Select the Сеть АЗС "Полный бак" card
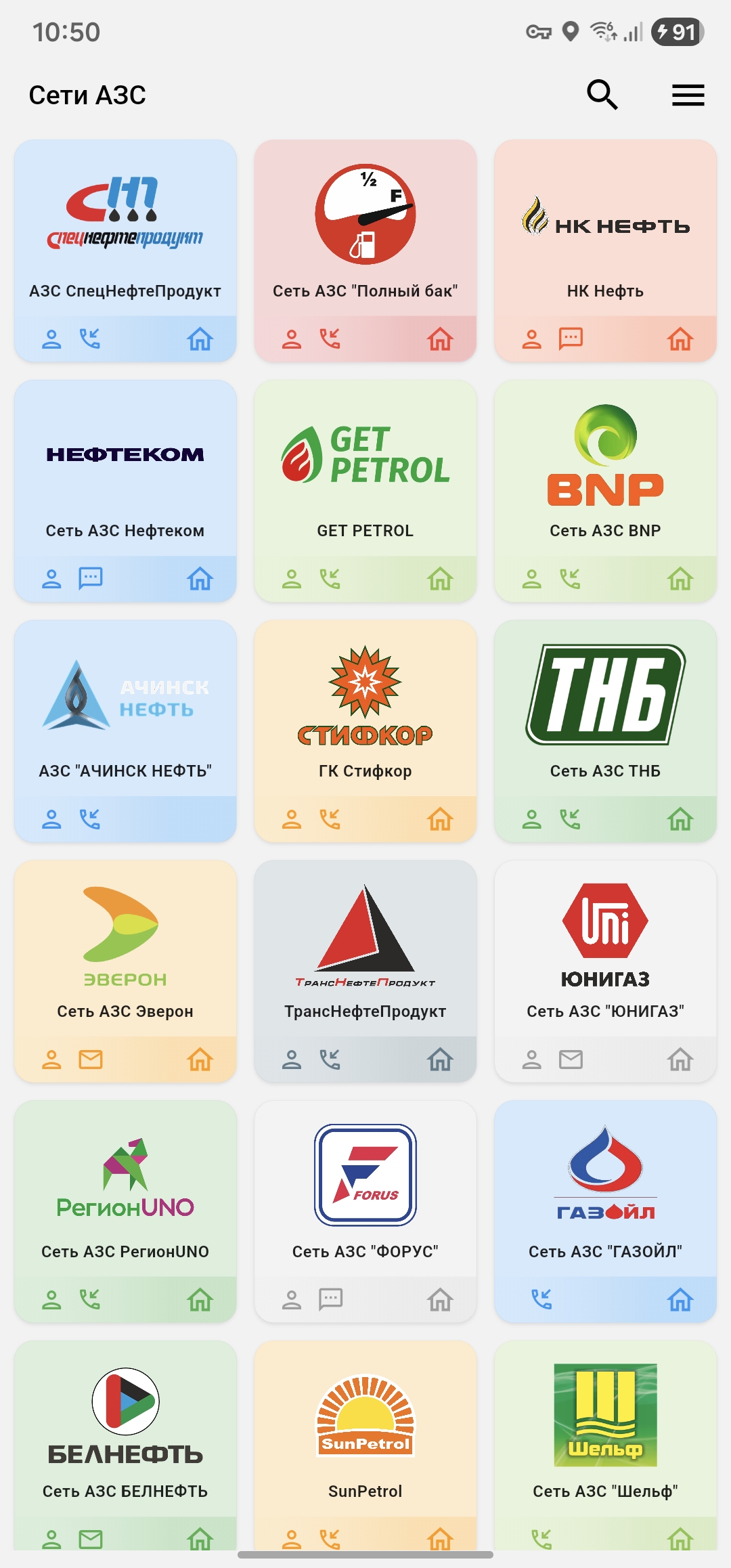 click(365, 230)
